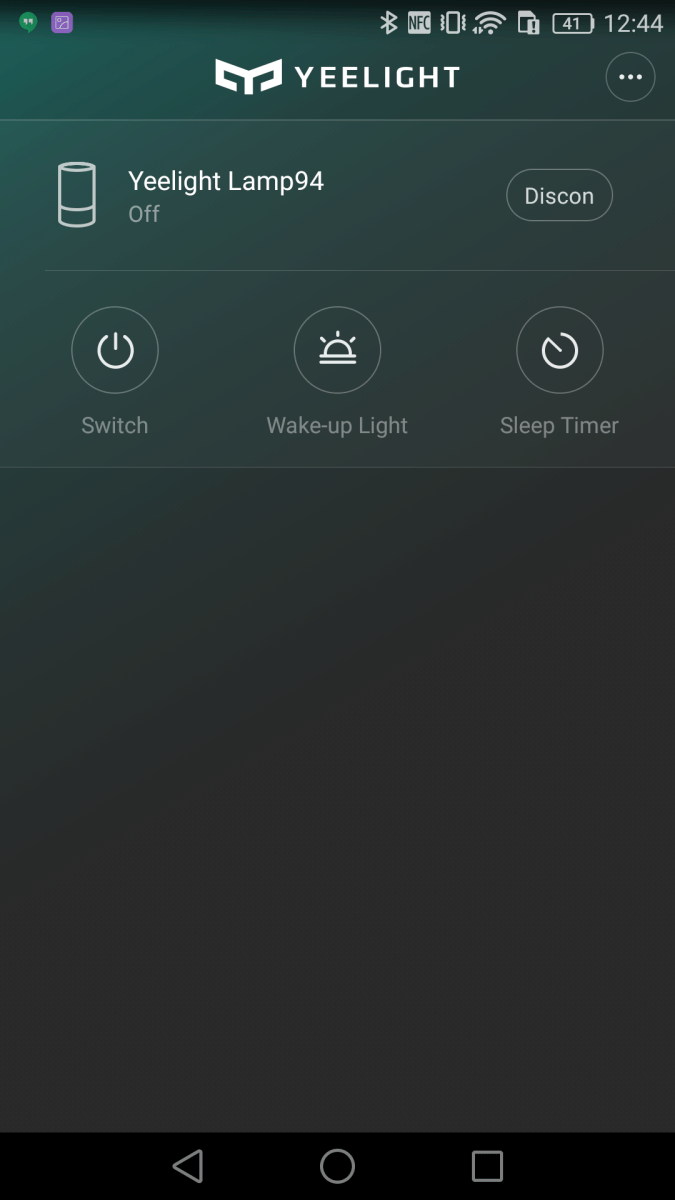This screenshot has height=1200, width=675.
Task: Tap the Discon button for Yeelight Lamp94
Action: (x=559, y=196)
